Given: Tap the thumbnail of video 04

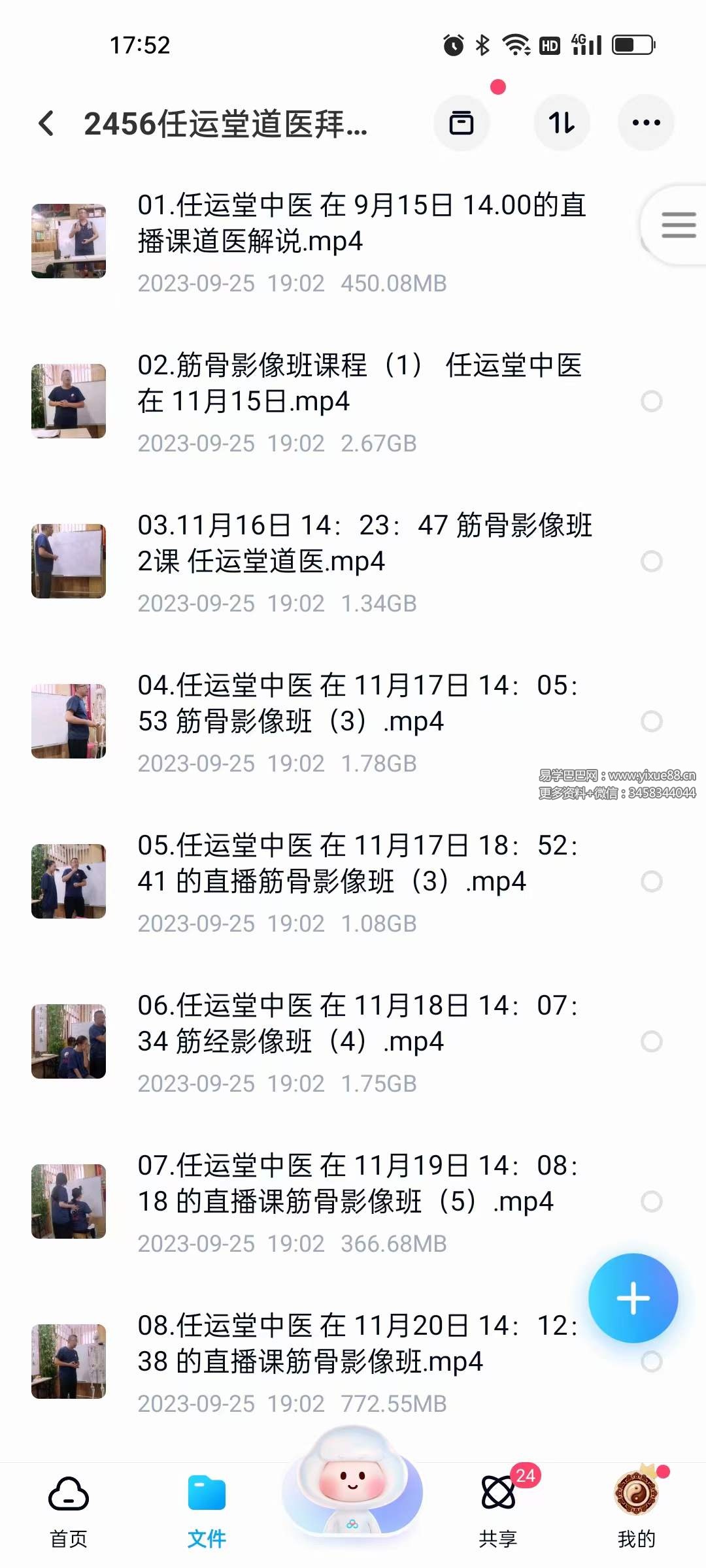Looking at the screenshot, I should pos(68,722).
